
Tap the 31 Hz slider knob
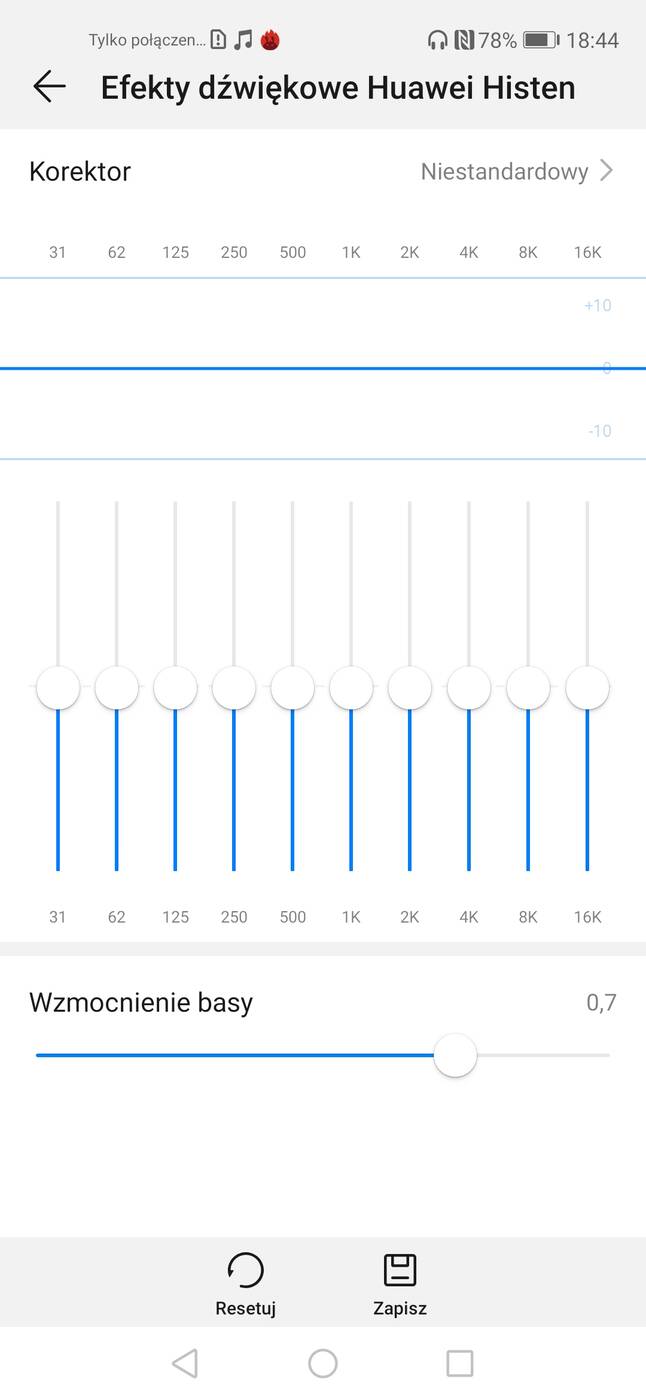(x=58, y=688)
